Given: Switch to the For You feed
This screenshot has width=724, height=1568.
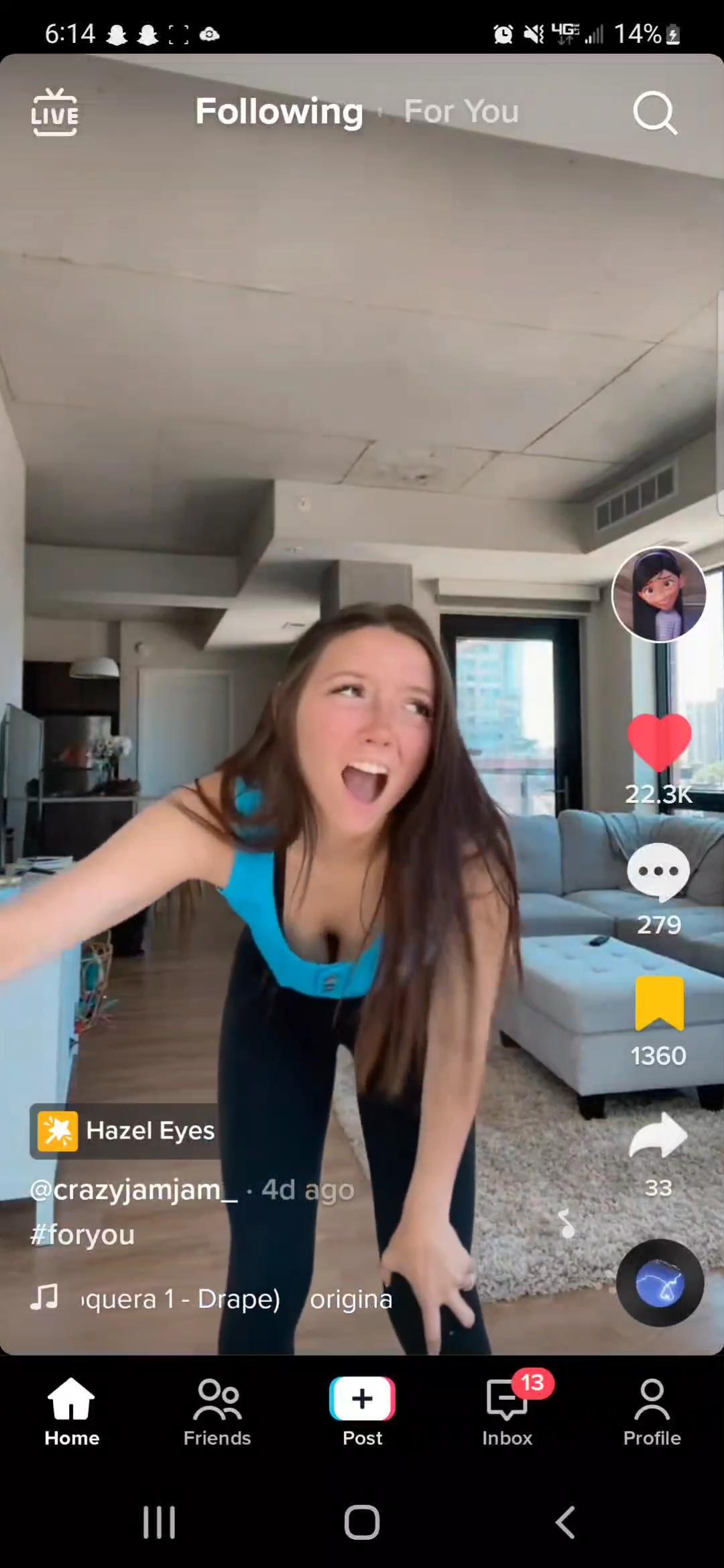Looking at the screenshot, I should pyautogui.click(x=461, y=112).
